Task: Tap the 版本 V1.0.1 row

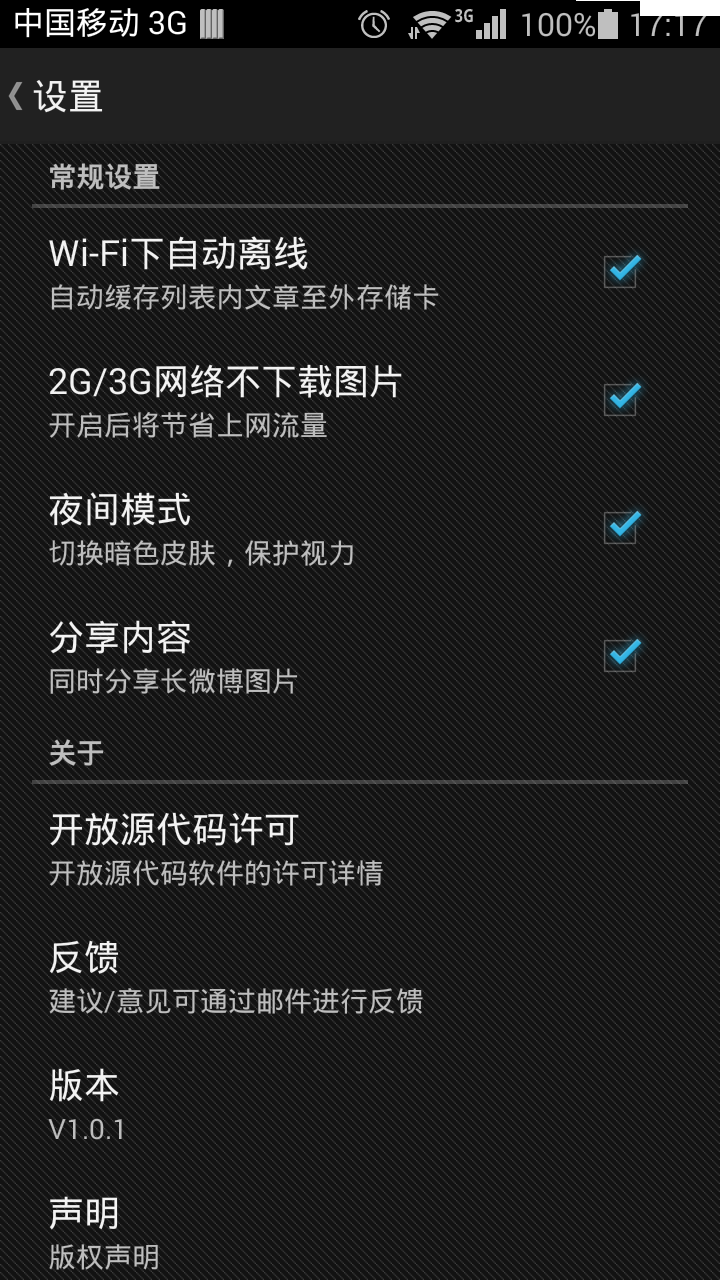Action: pyautogui.click(x=360, y=1104)
